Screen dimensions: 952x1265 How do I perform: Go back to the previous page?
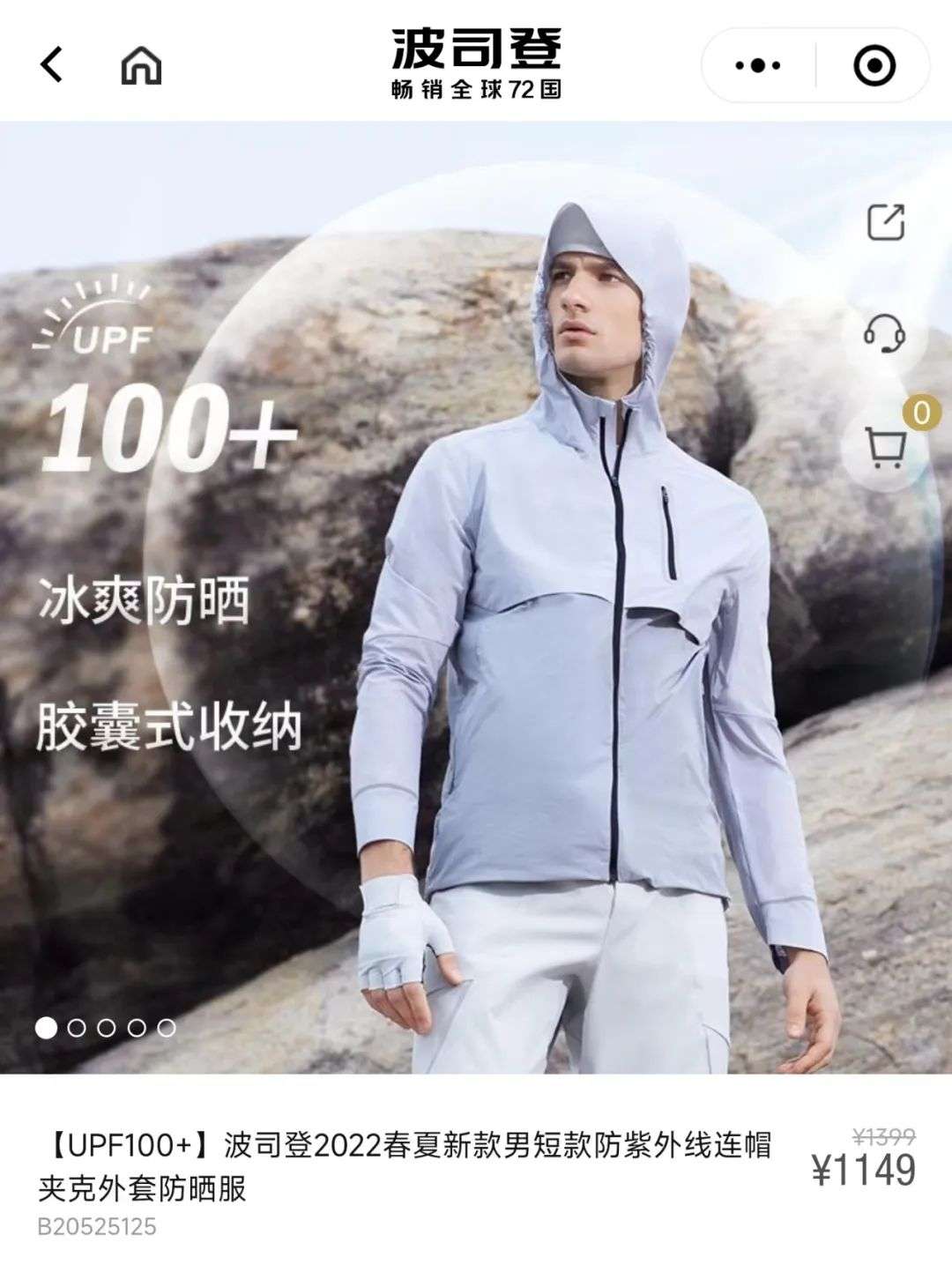tap(52, 64)
